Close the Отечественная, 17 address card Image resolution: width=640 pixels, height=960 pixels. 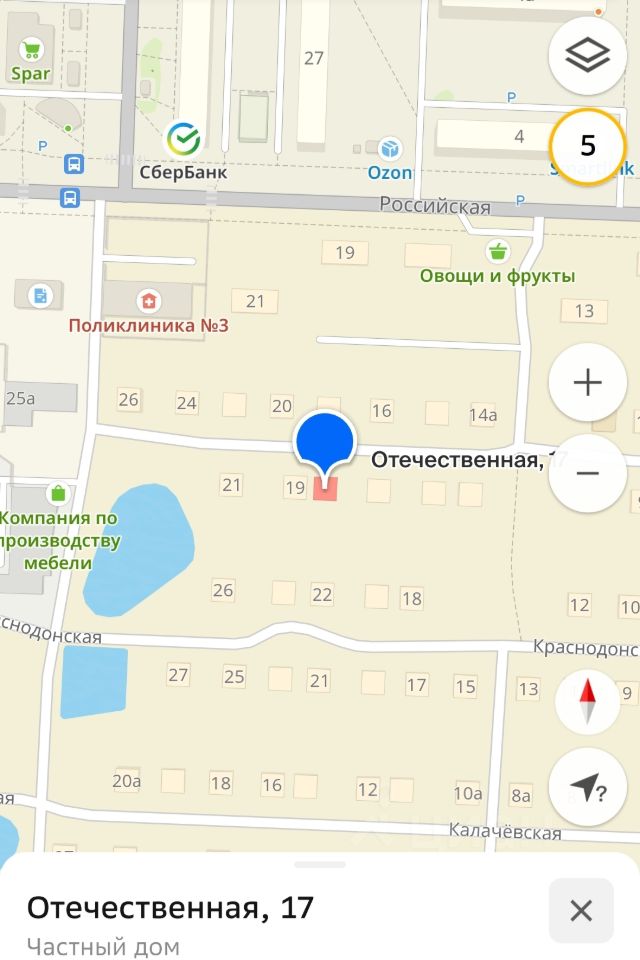(581, 911)
